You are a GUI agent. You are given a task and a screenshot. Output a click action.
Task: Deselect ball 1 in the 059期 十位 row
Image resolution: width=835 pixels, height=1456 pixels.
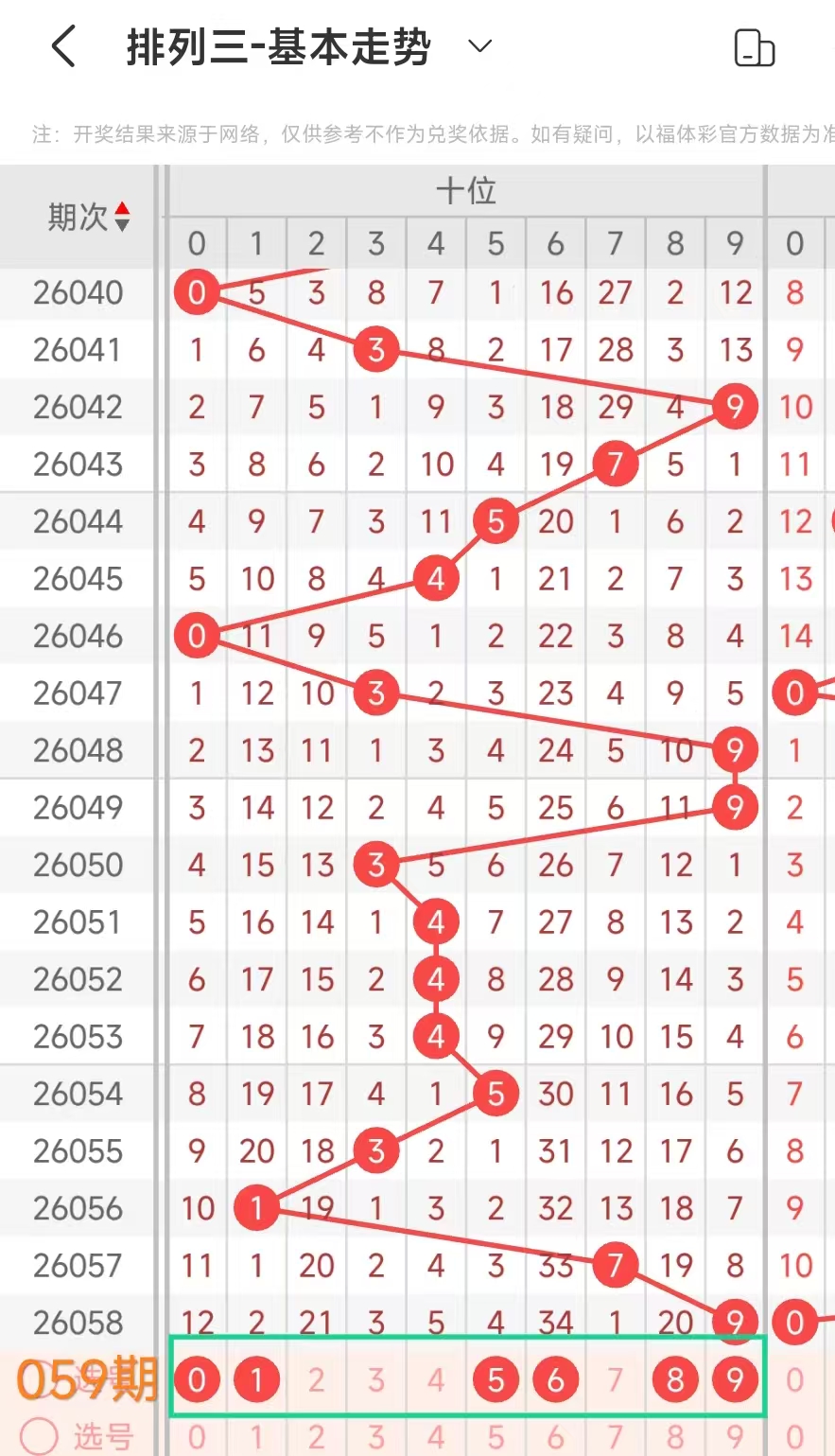point(256,1380)
